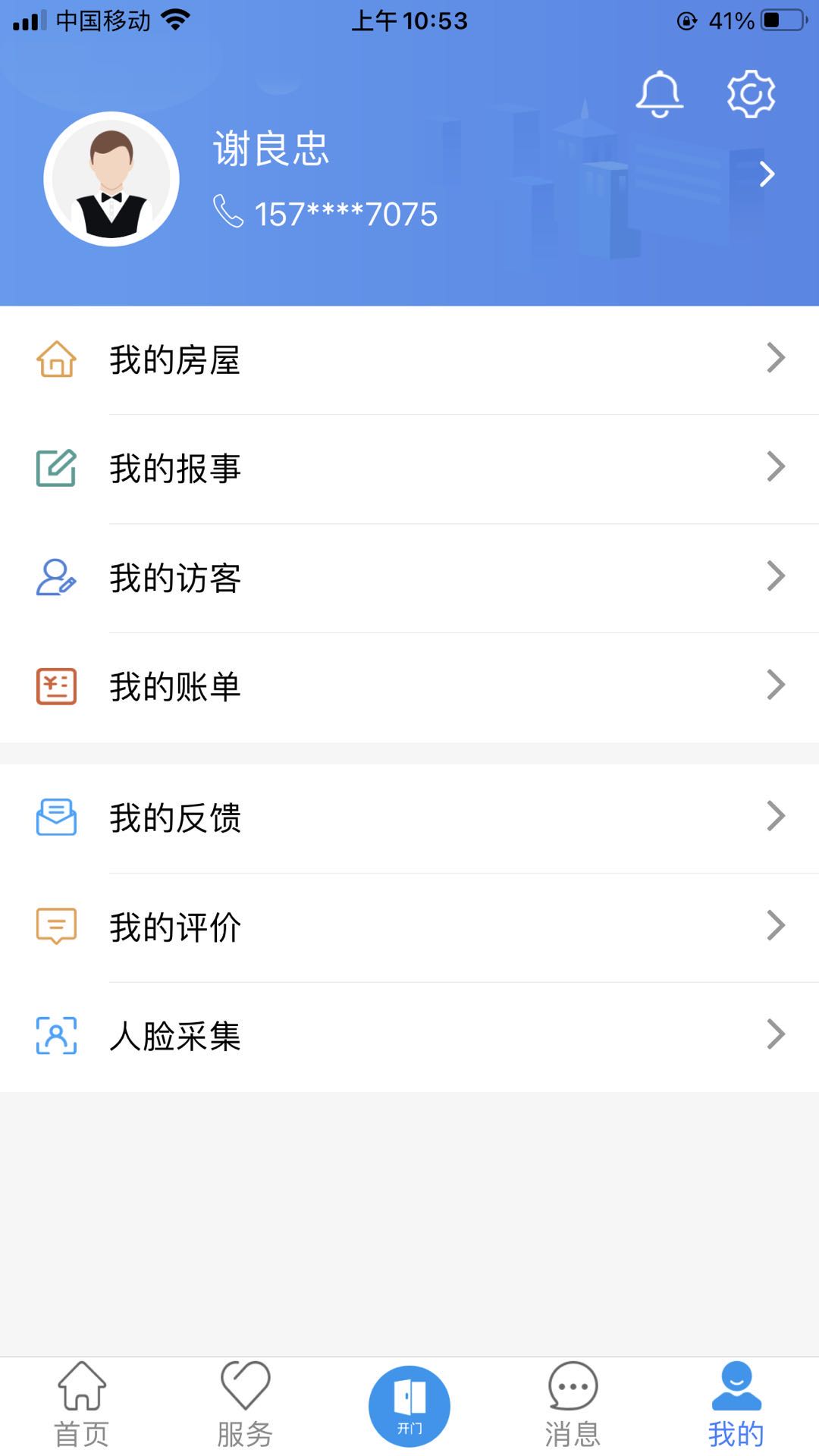Tap the 我的访客 visitor icon
The height and width of the screenshot is (1456, 819).
coord(55,578)
